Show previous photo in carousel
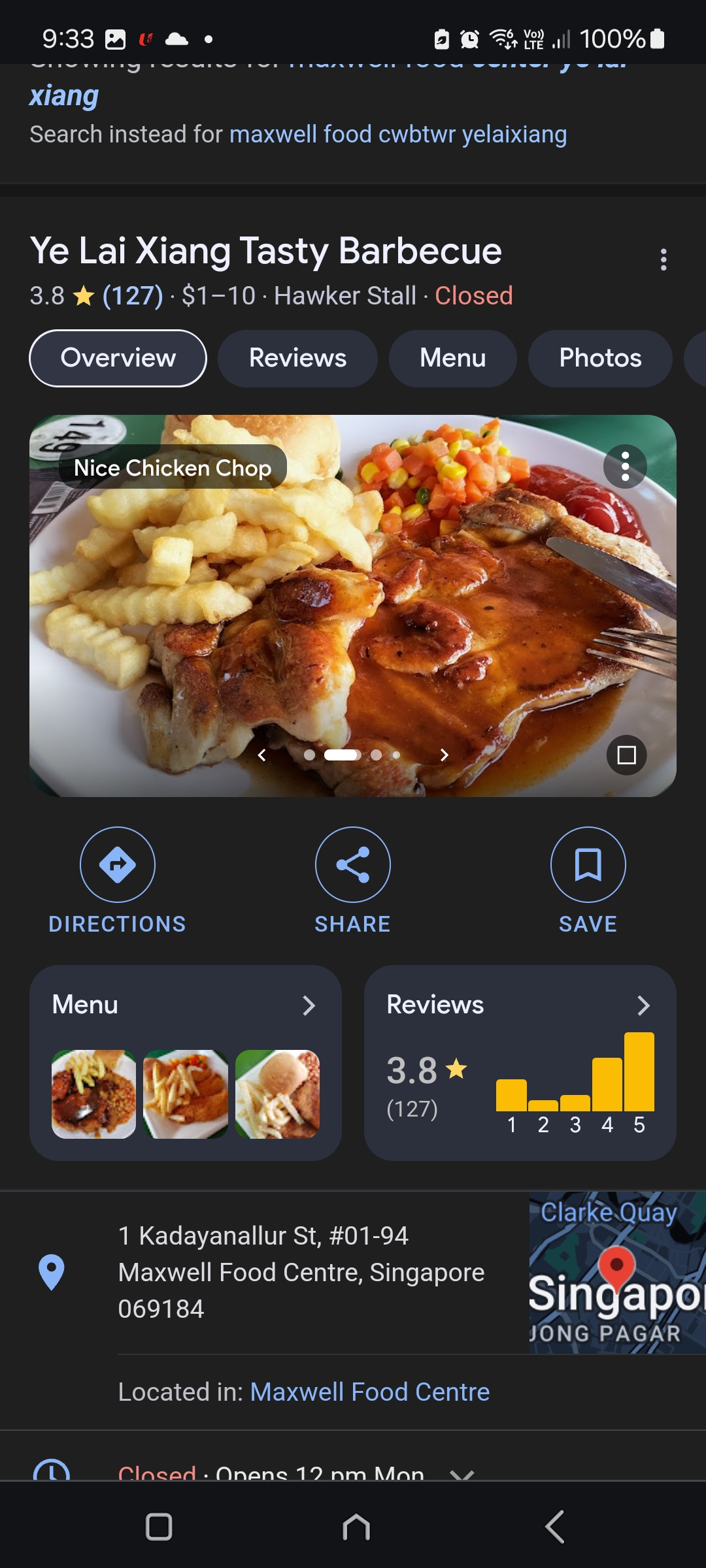This screenshot has width=706, height=1568. pyautogui.click(x=261, y=755)
